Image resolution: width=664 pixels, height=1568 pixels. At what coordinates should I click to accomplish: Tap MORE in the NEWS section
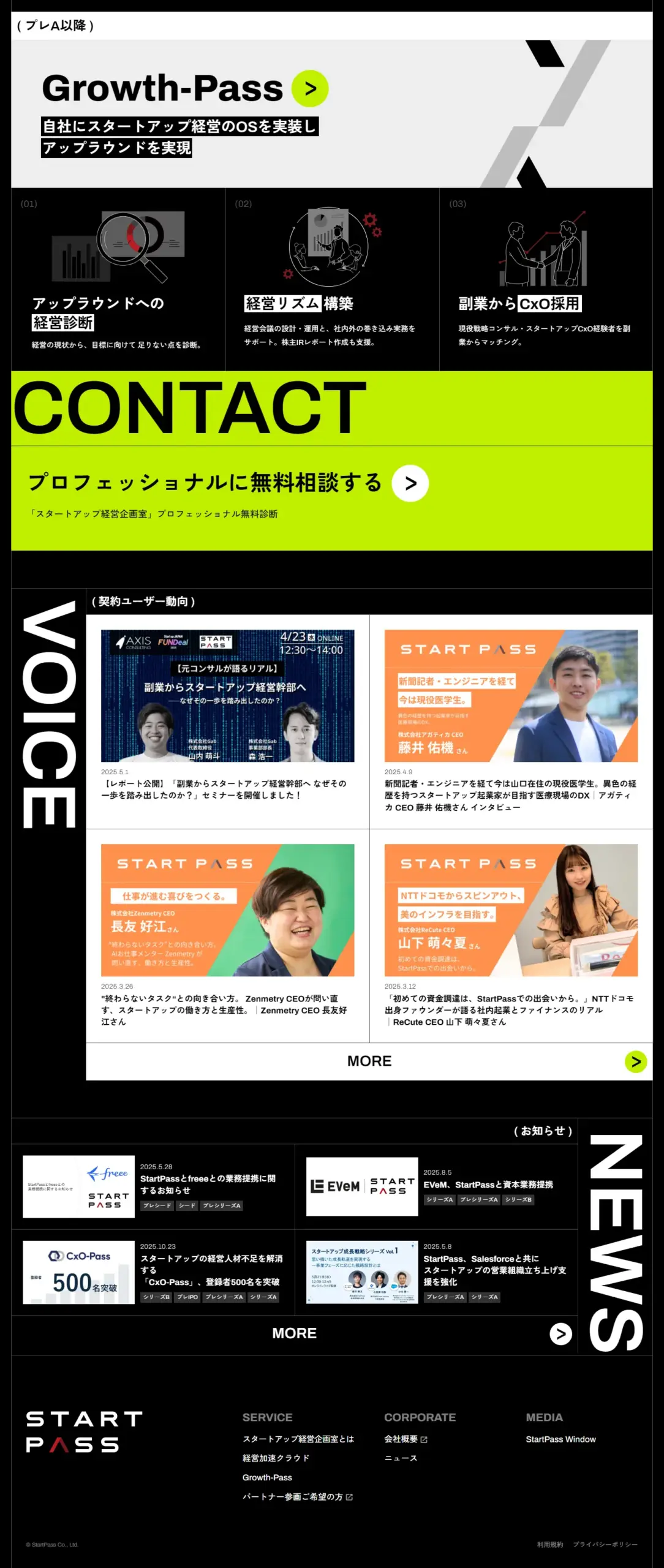pyautogui.click(x=294, y=1333)
